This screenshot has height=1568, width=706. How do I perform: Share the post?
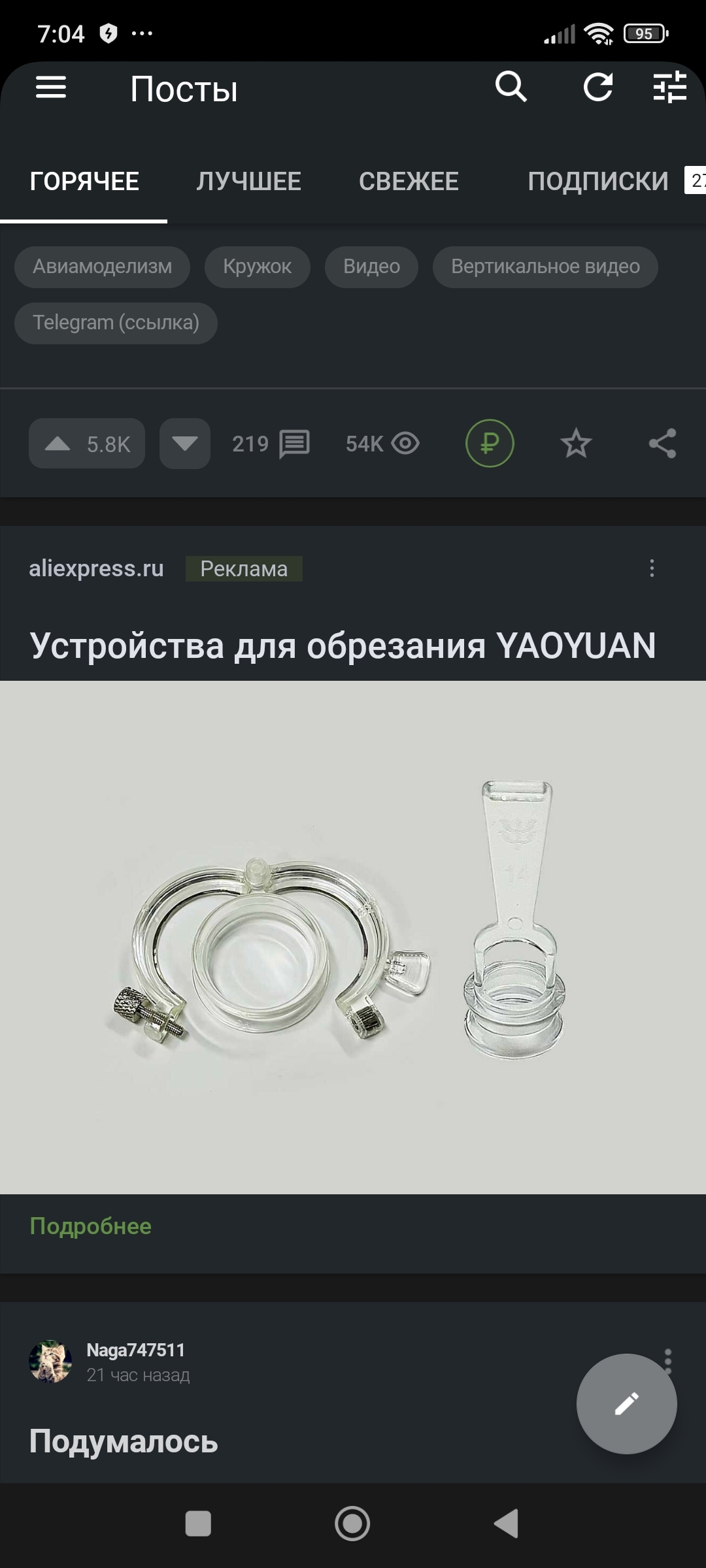[x=662, y=444]
